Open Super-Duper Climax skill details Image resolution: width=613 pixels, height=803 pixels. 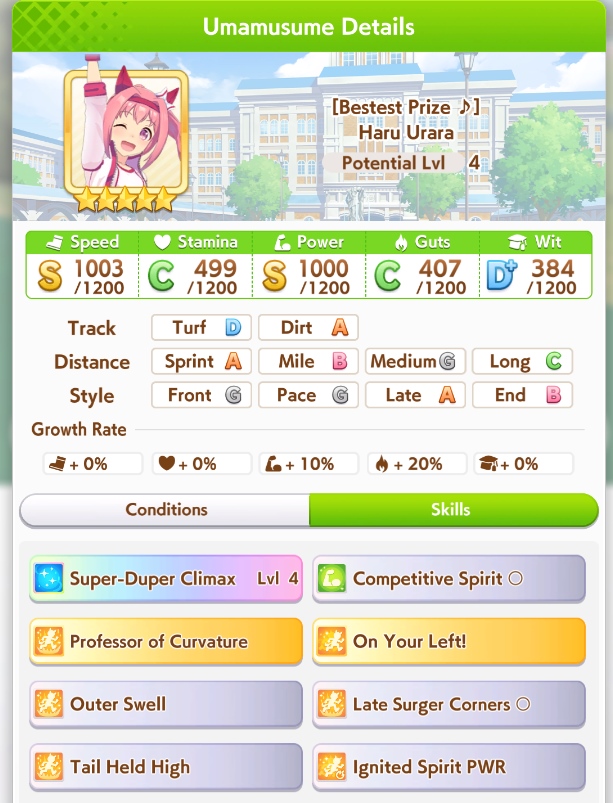coord(166,579)
